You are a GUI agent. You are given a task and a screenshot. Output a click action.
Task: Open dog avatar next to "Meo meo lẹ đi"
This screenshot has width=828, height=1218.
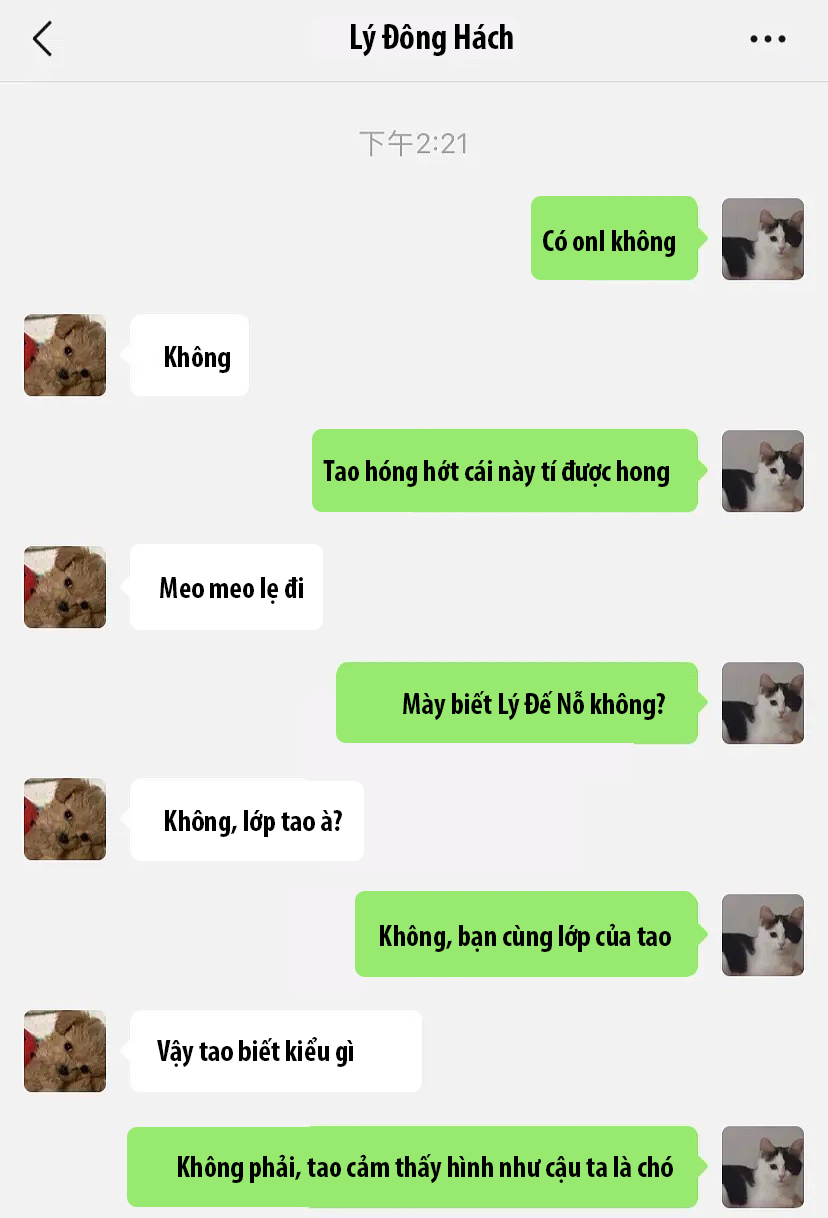pyautogui.click(x=65, y=587)
